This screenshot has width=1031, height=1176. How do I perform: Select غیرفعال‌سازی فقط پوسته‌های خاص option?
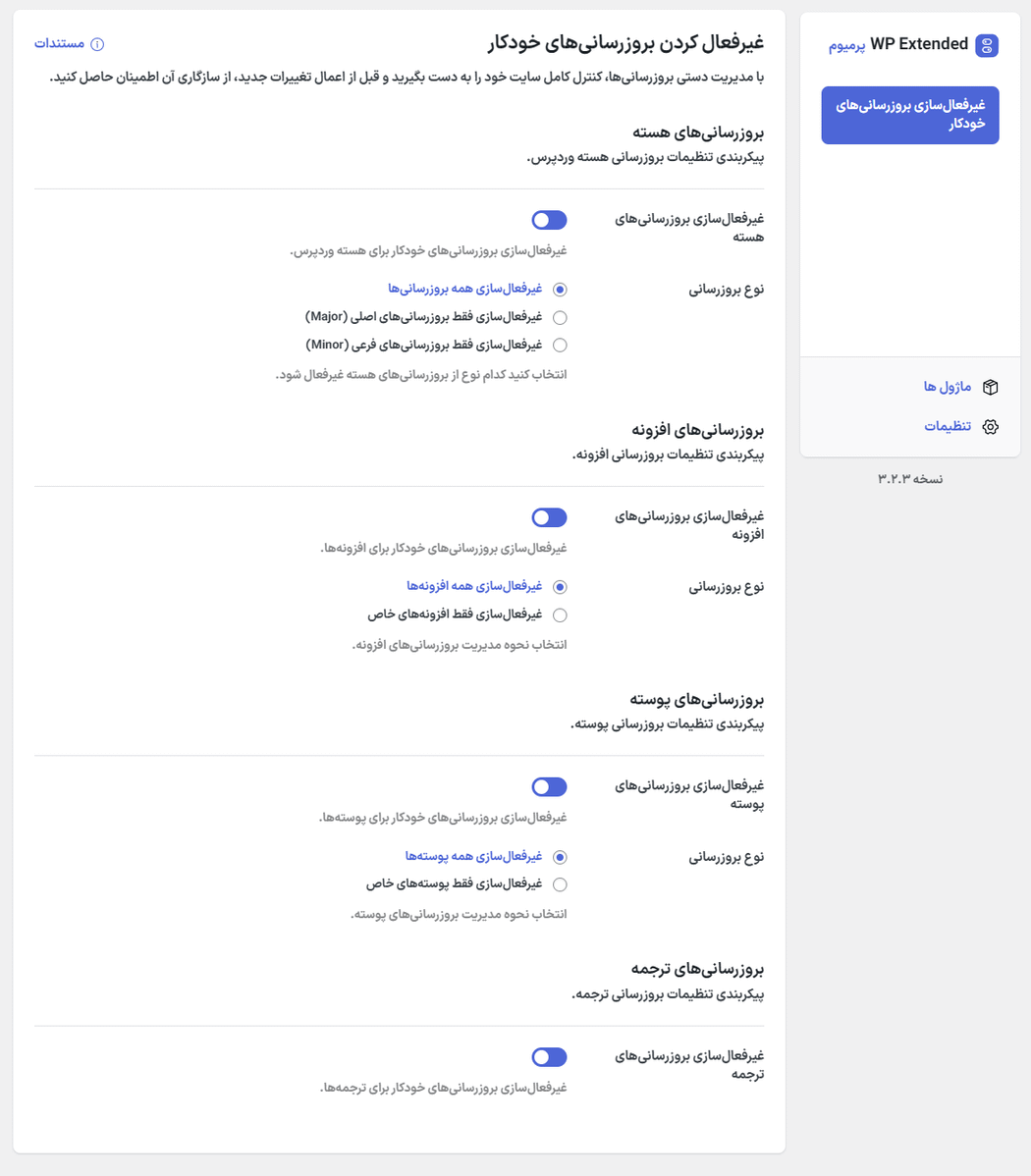pos(560,884)
